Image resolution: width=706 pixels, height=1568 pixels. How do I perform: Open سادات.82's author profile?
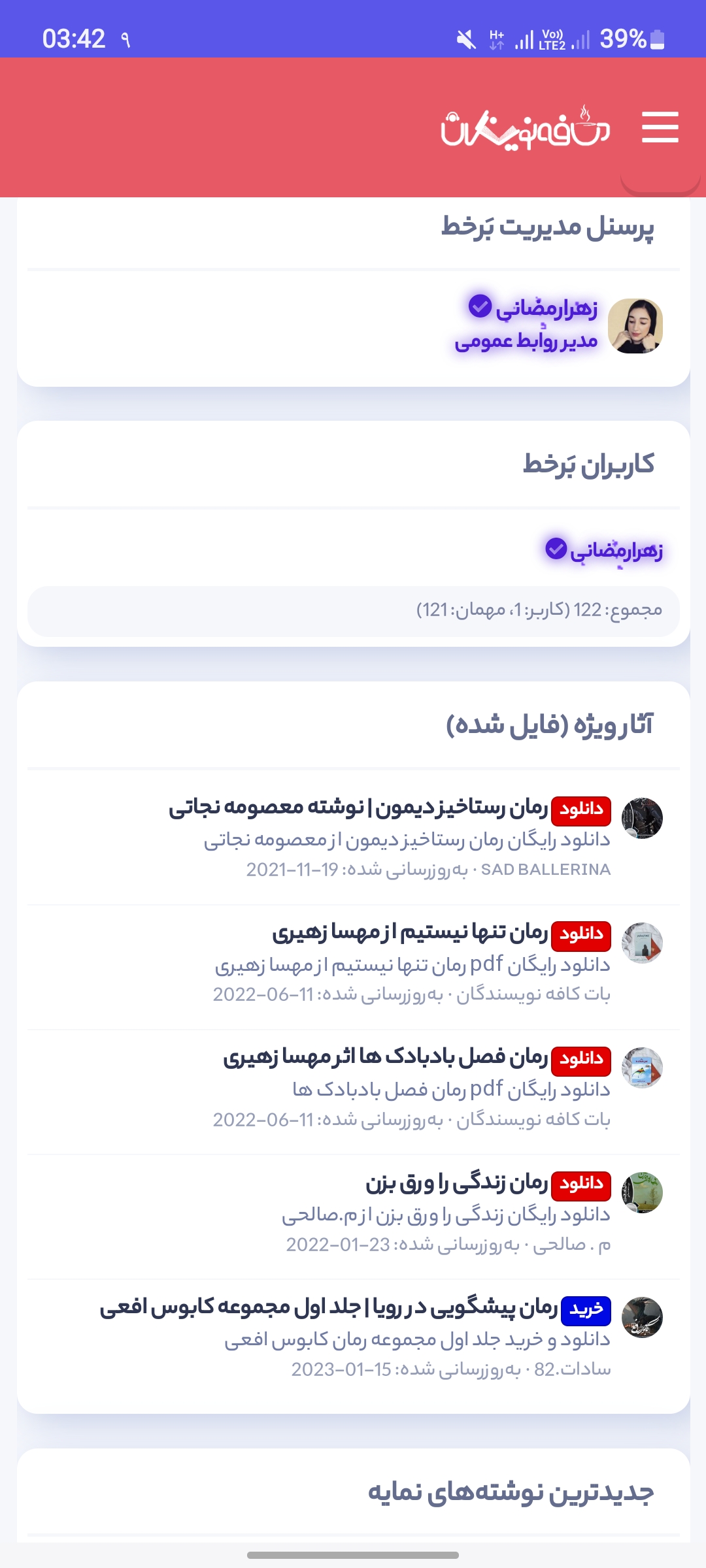point(572,1369)
